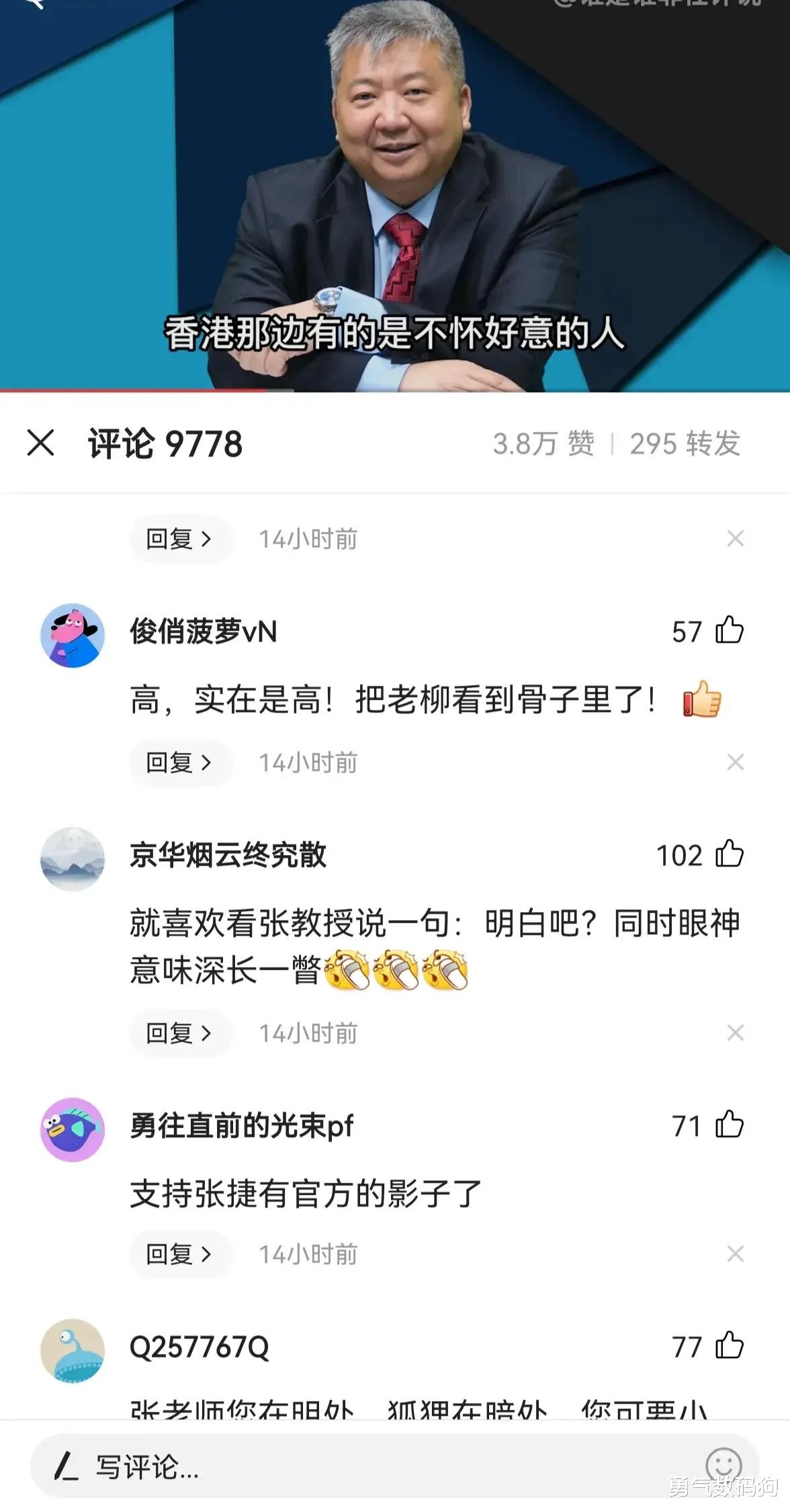Select username 京华烟云终究散
The height and width of the screenshot is (1512, 790).
(x=228, y=854)
